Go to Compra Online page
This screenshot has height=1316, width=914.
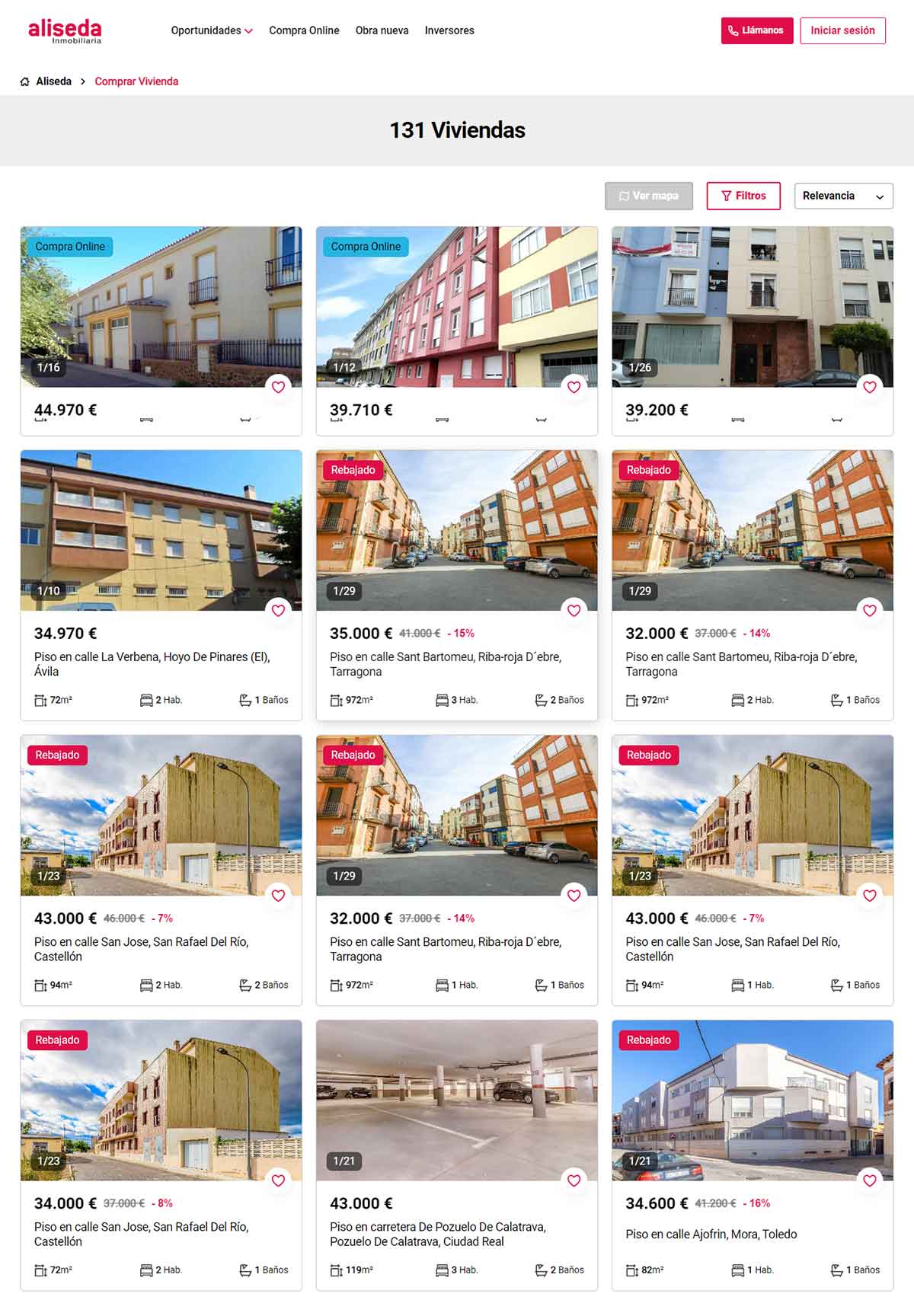[x=304, y=30]
